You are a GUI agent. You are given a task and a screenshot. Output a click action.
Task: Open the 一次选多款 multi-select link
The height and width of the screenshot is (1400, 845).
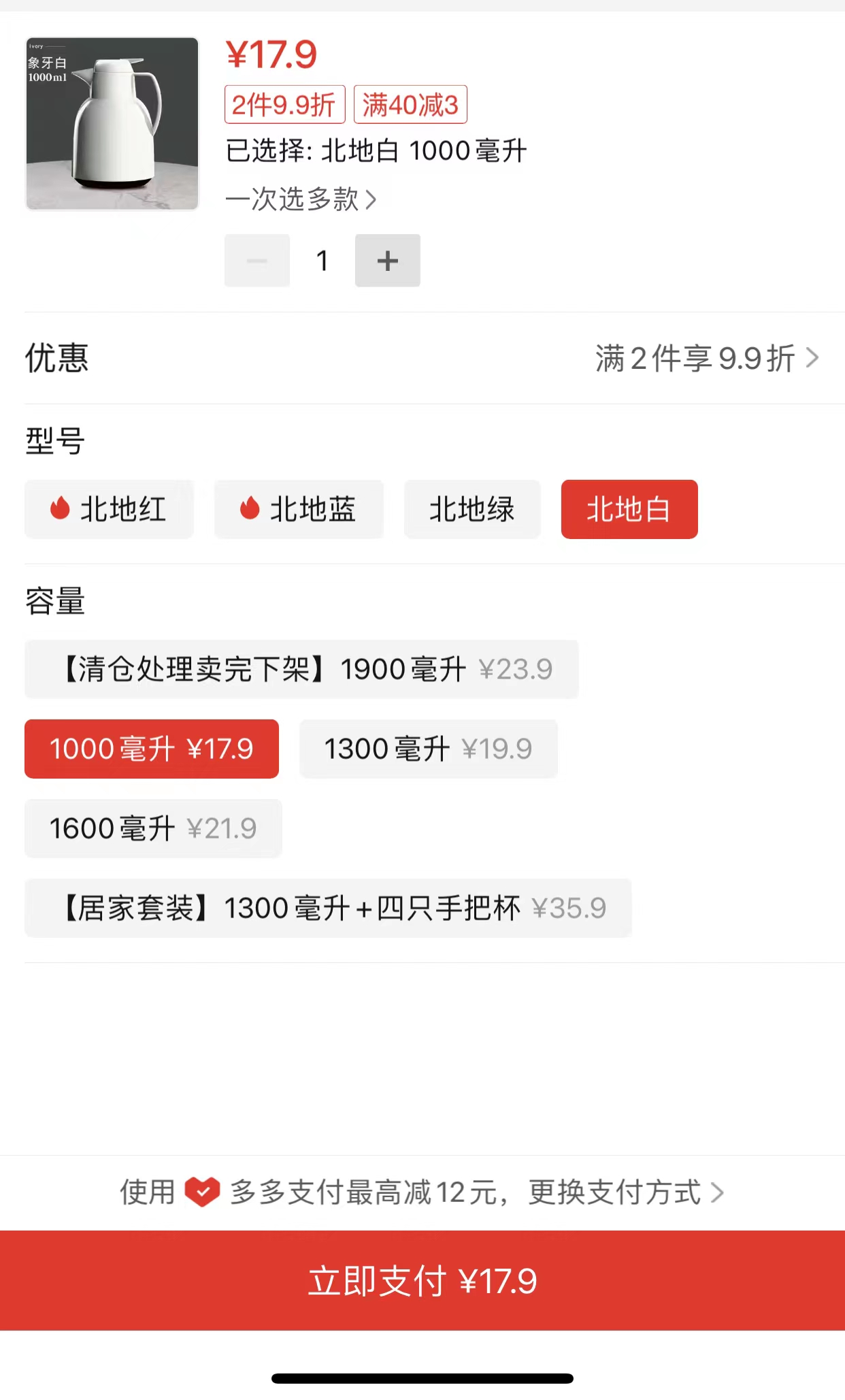pyautogui.click(x=300, y=199)
